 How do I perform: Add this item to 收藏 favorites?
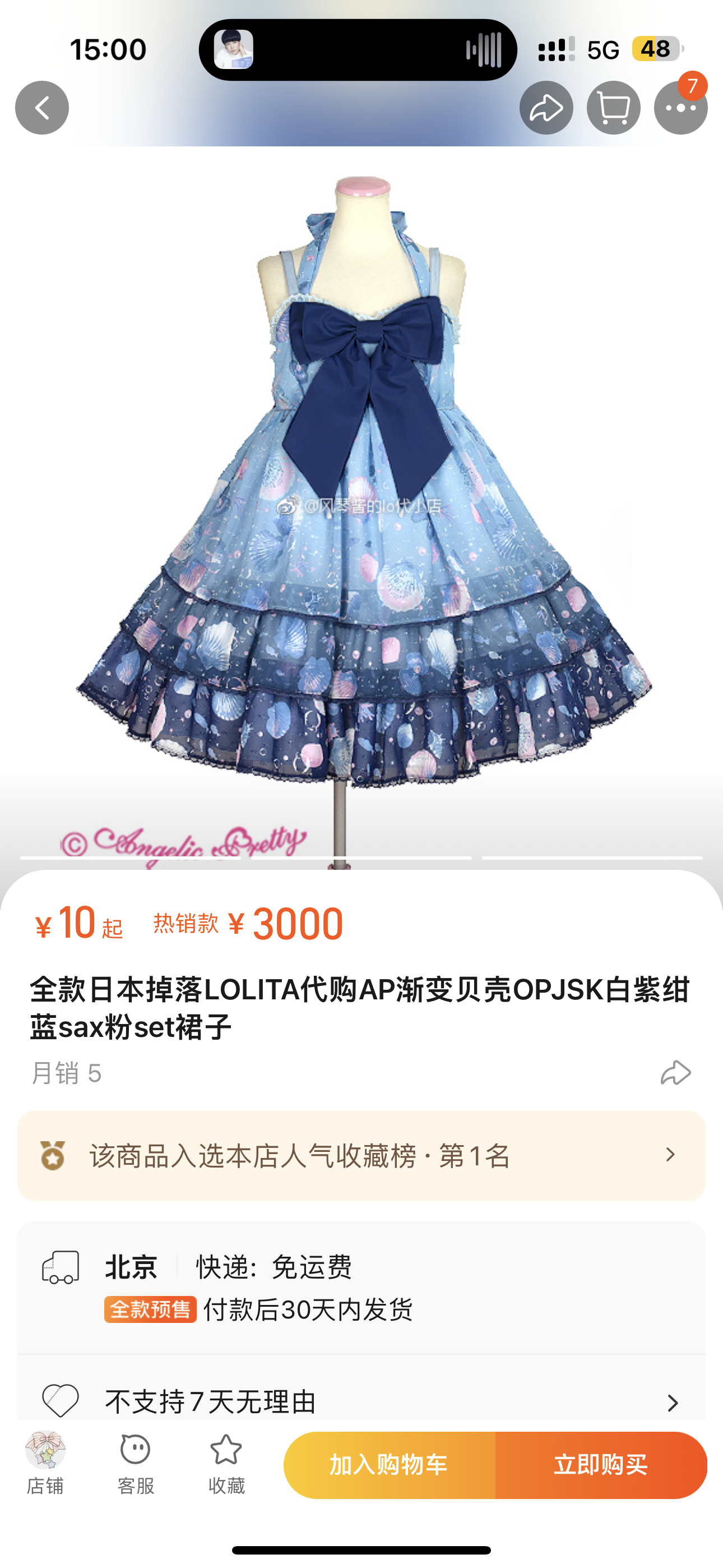point(226,1464)
